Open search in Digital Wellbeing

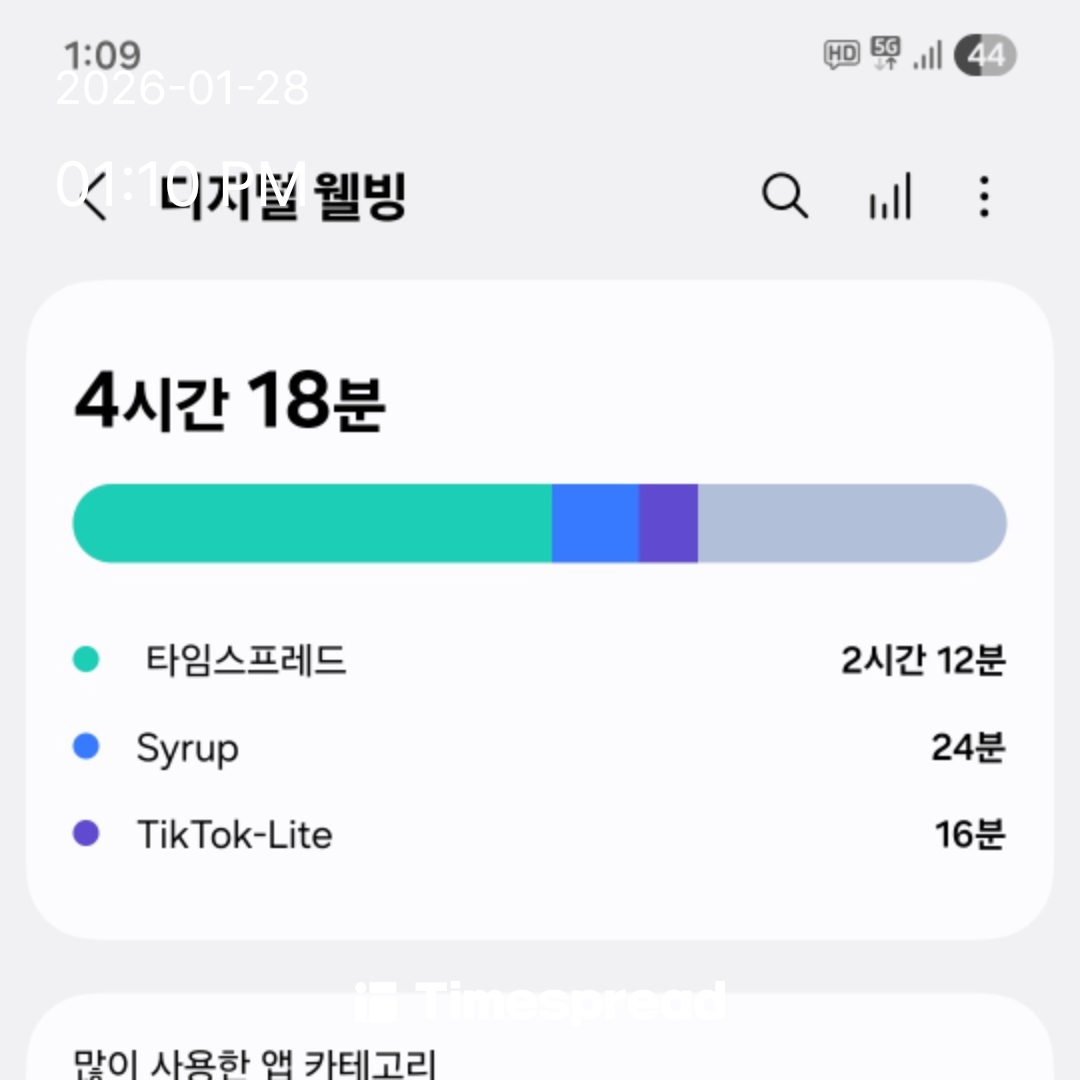click(x=785, y=196)
